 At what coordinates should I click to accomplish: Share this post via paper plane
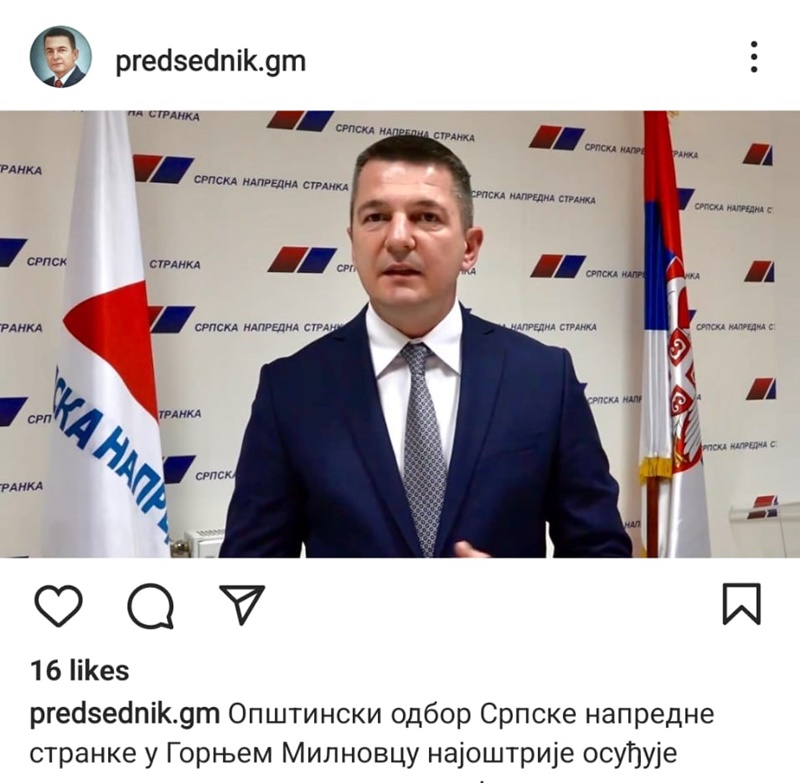point(241,605)
